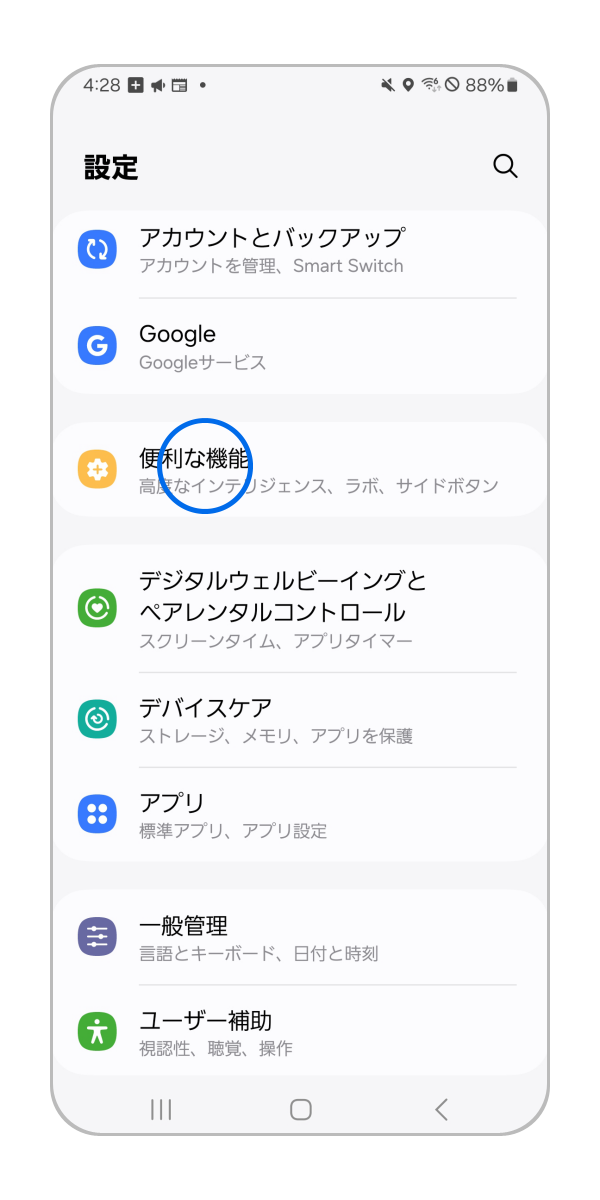600x1200 pixels.
Task: Open ユーザー補助 accessibility settings
Action: click(300, 1032)
